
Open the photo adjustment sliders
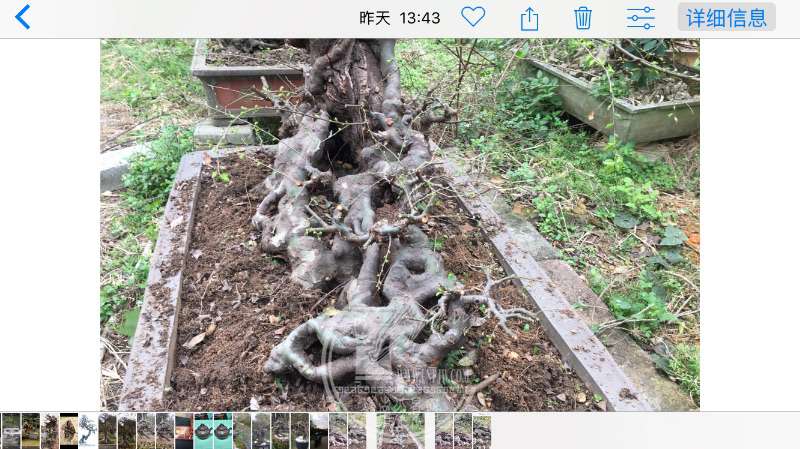point(641,18)
